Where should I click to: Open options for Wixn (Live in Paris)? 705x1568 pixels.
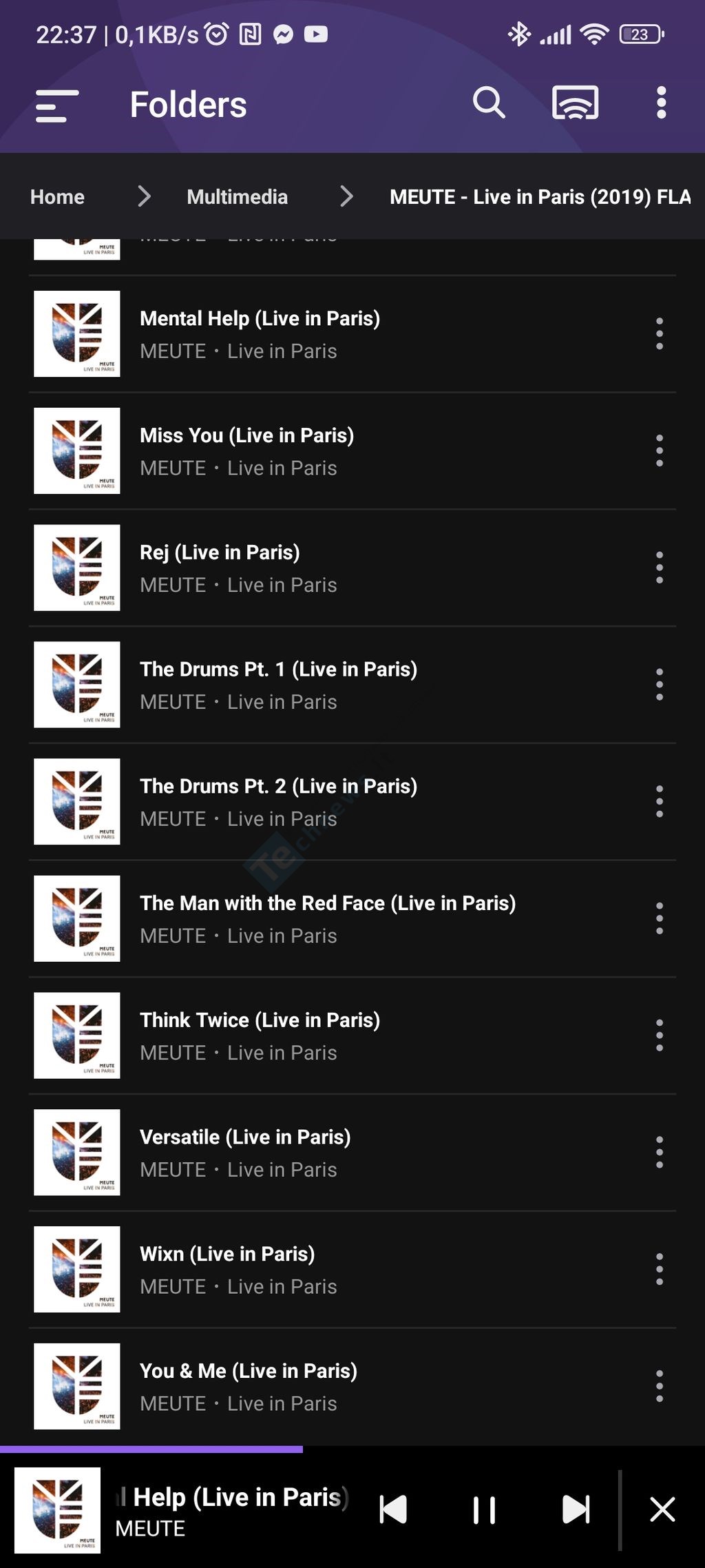(x=660, y=1269)
